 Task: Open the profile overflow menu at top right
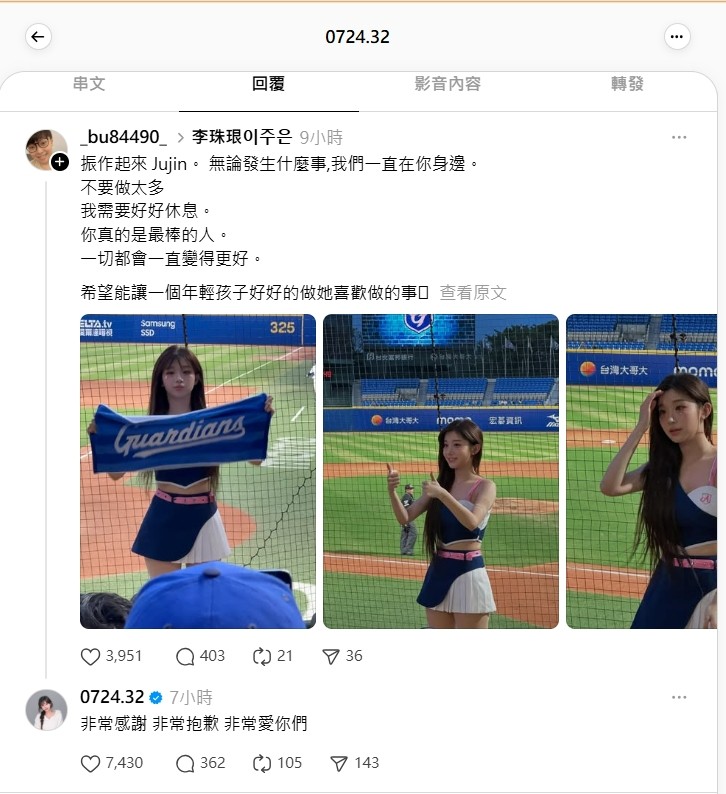tap(677, 37)
